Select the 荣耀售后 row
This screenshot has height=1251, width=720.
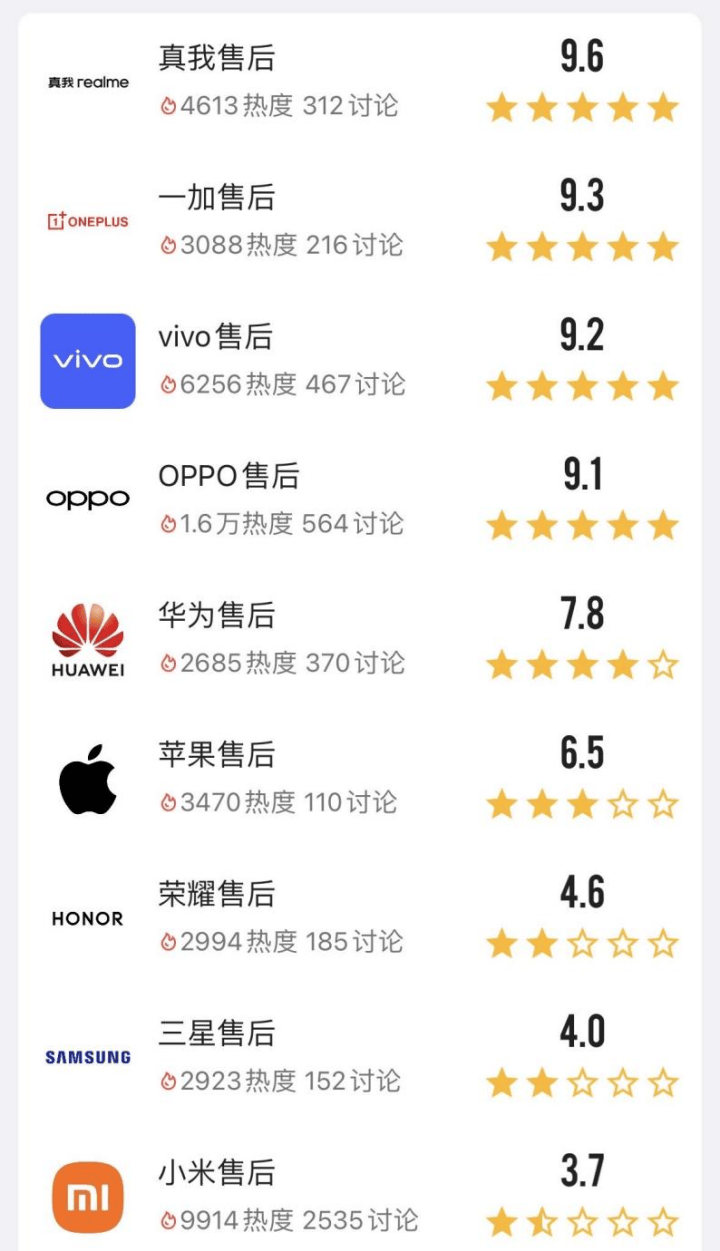point(217,893)
